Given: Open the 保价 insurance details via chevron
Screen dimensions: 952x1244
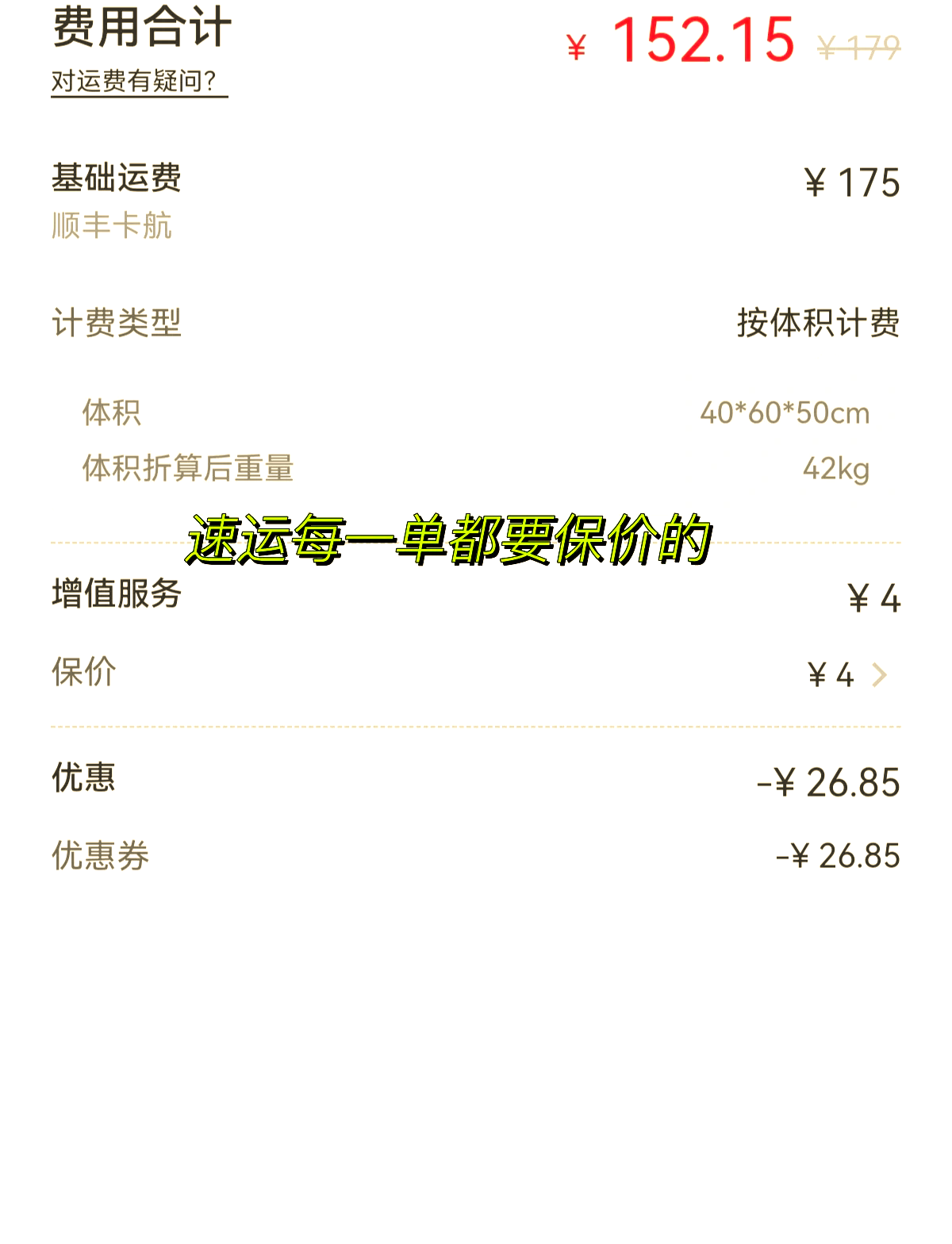Looking at the screenshot, I should tap(878, 675).
